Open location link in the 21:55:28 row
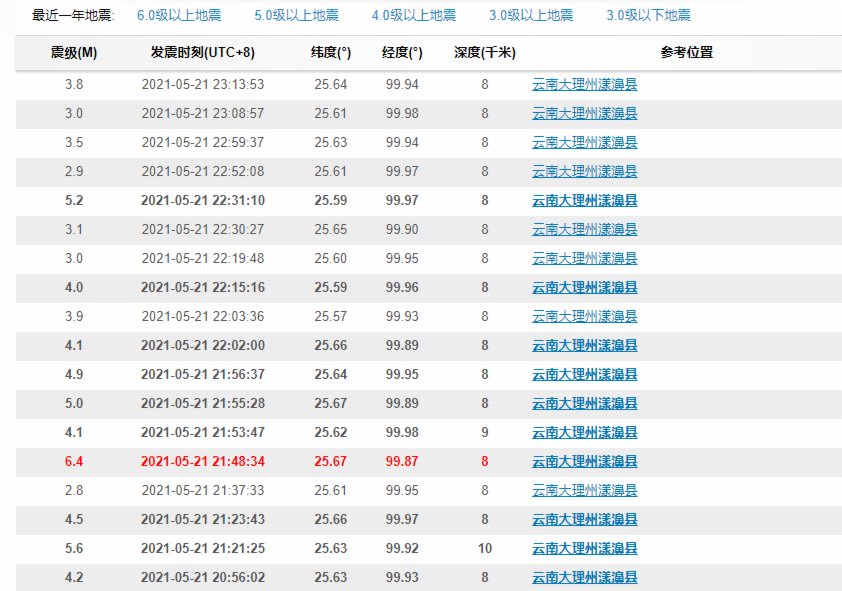Viewport: 842px width, 591px height. click(585, 404)
